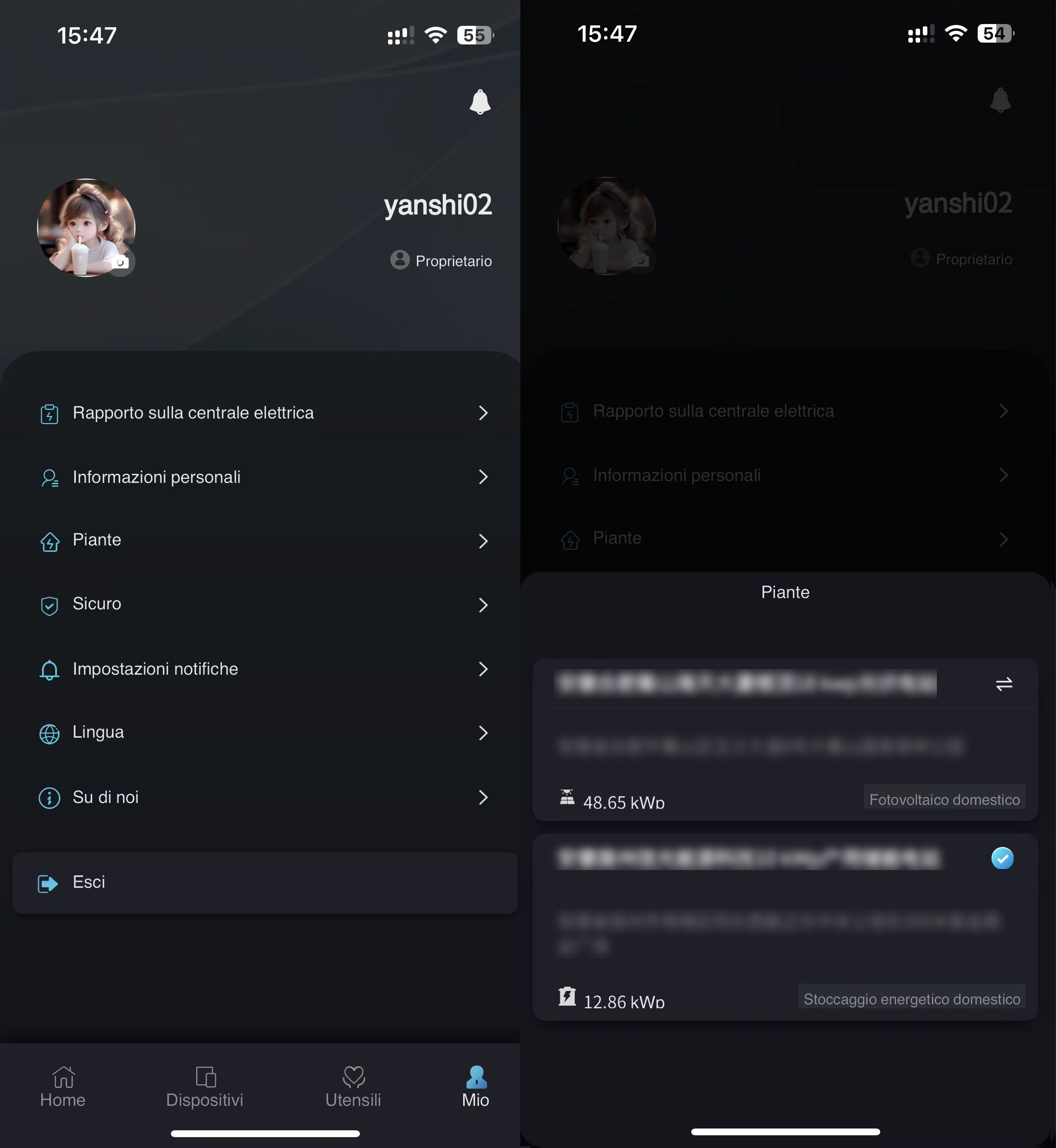Log out with the Esci button
Image resolution: width=1057 pixels, height=1148 pixels.
(264, 883)
